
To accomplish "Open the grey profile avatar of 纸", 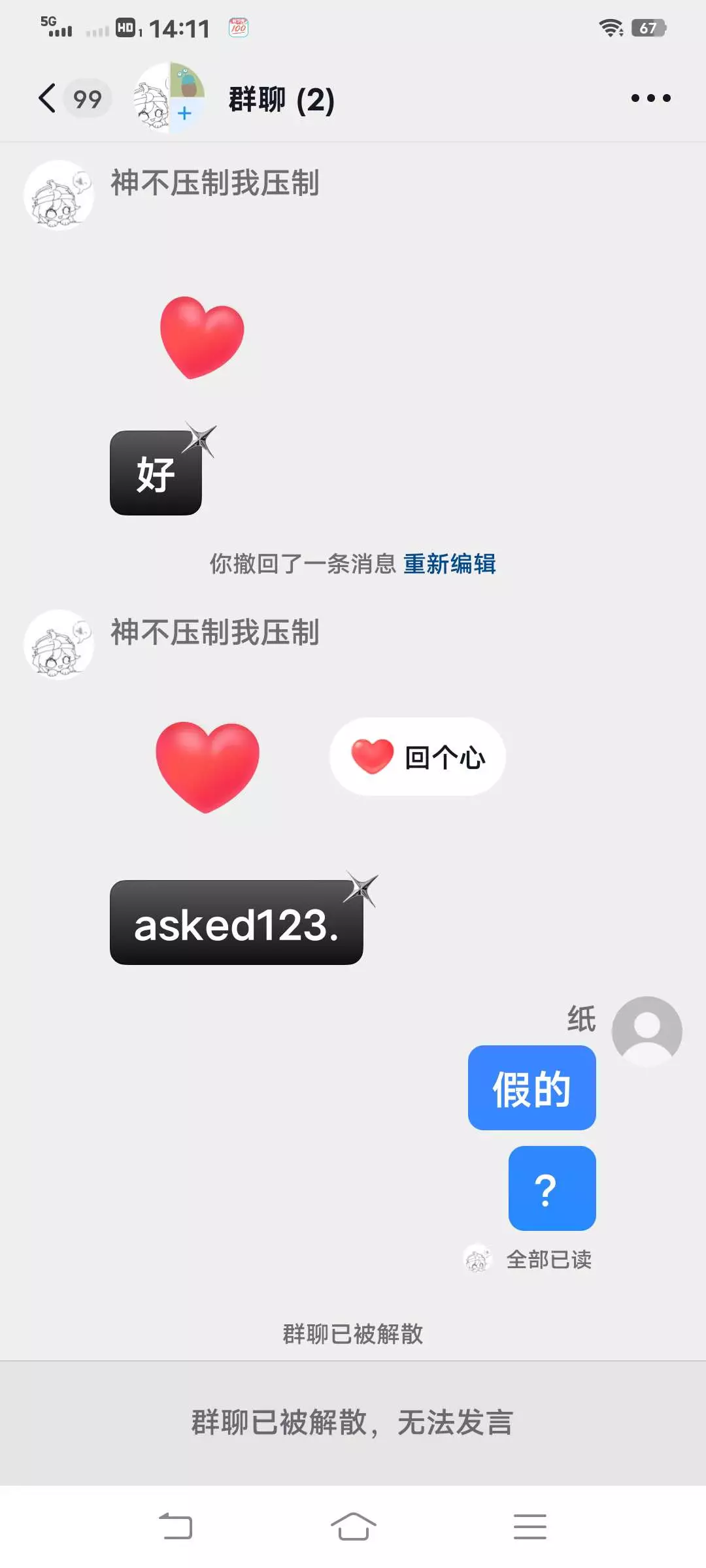I will 647,1032.
